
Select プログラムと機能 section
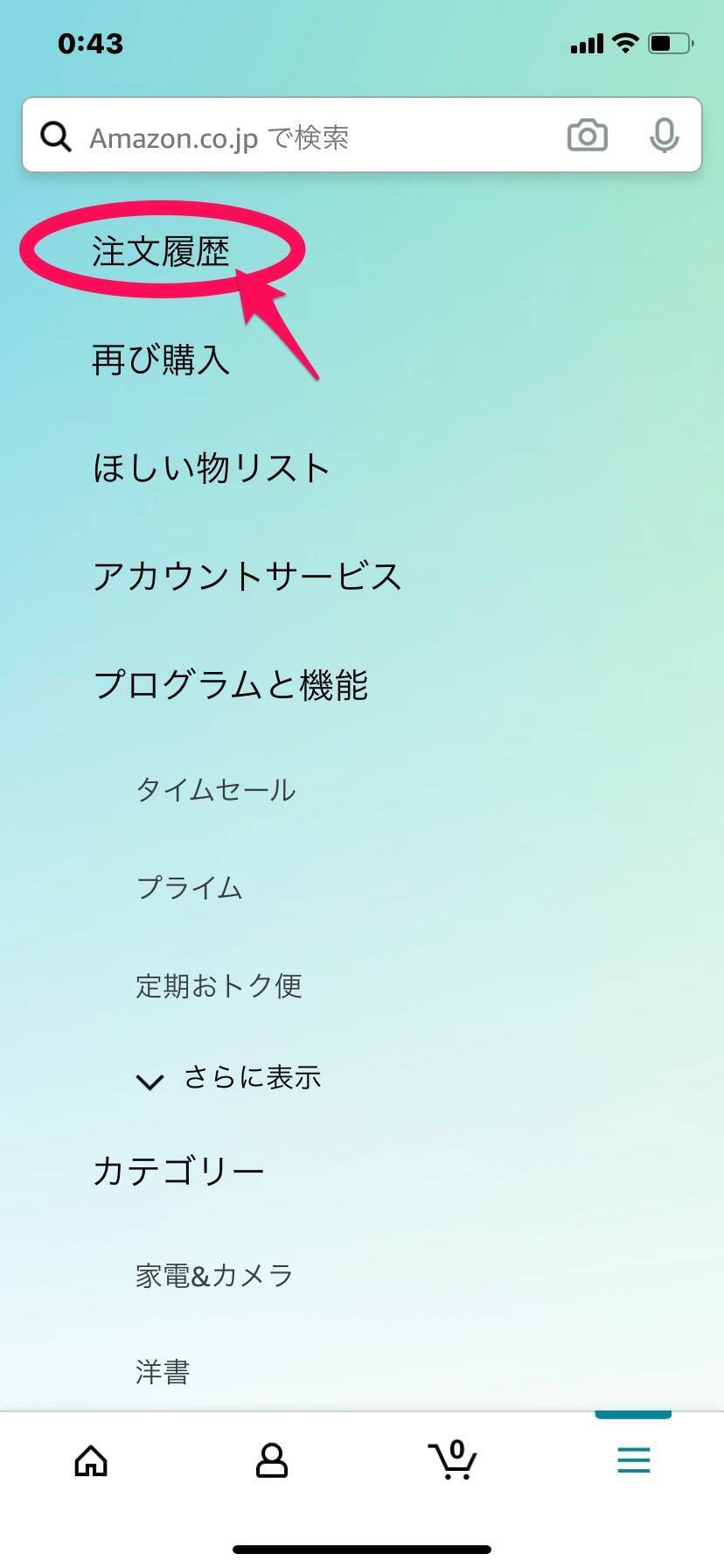pyautogui.click(x=231, y=684)
